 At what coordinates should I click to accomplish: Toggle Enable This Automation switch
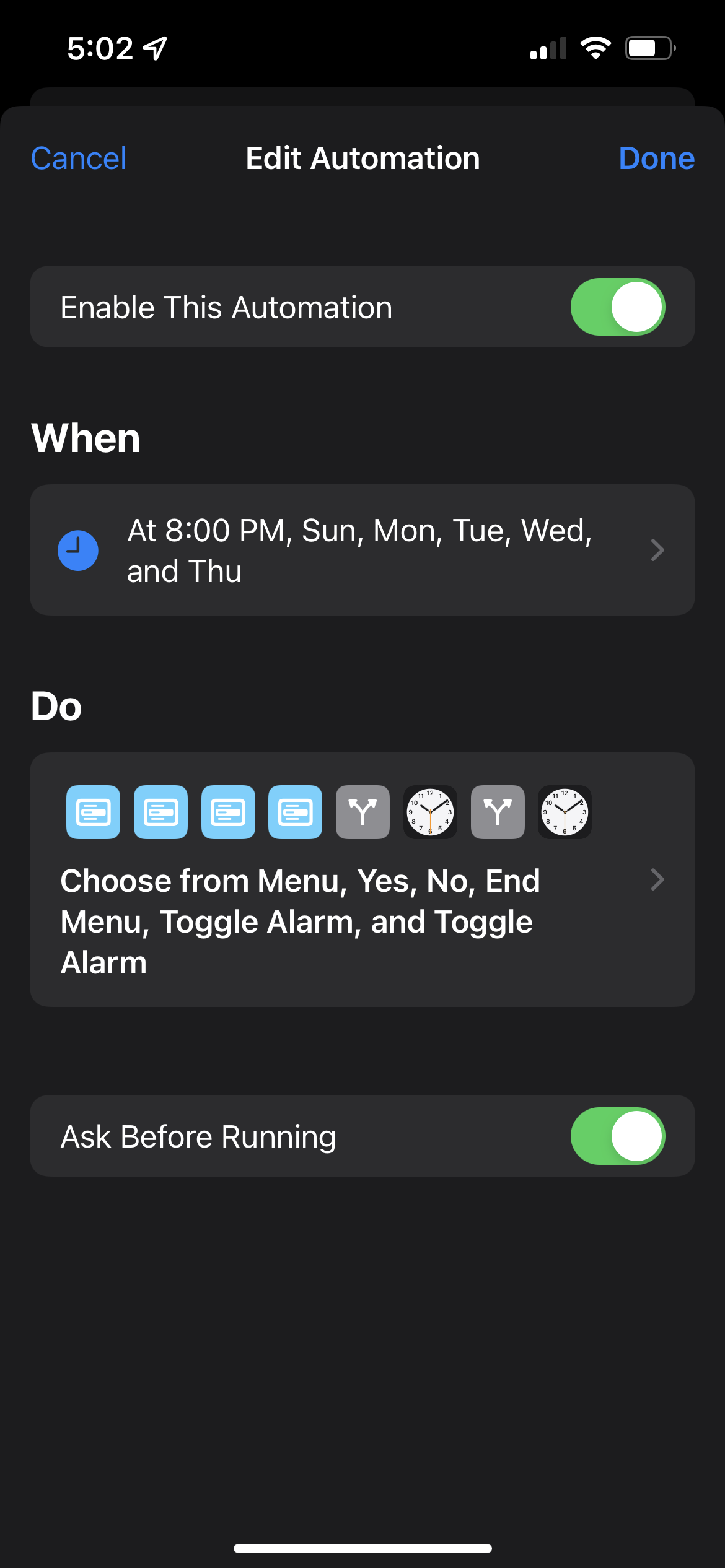click(x=617, y=307)
